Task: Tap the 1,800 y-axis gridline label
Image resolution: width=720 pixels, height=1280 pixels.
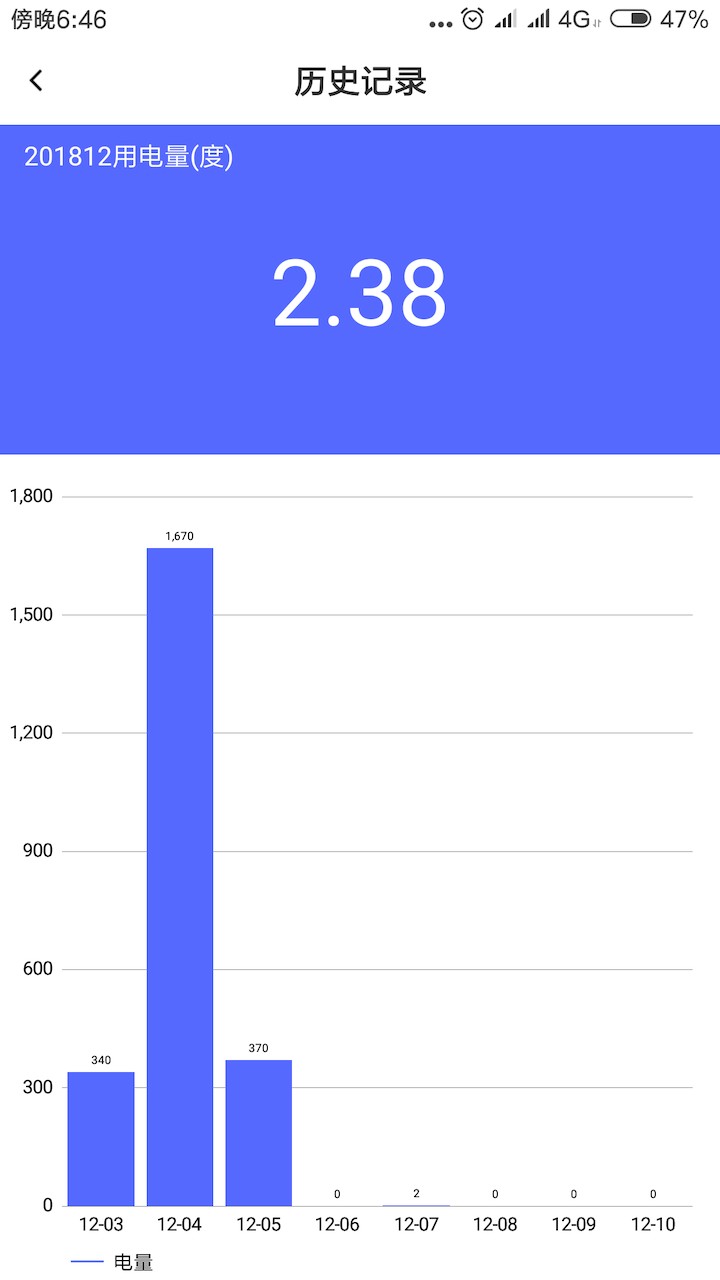Action: point(30,495)
